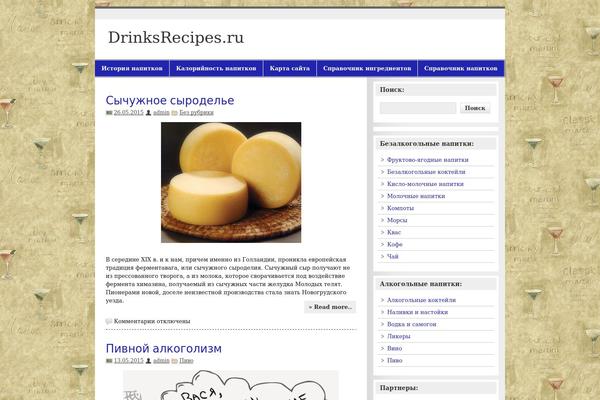The width and height of the screenshot is (600, 400).
Task: Read more of the cheese article
Action: coord(330,307)
